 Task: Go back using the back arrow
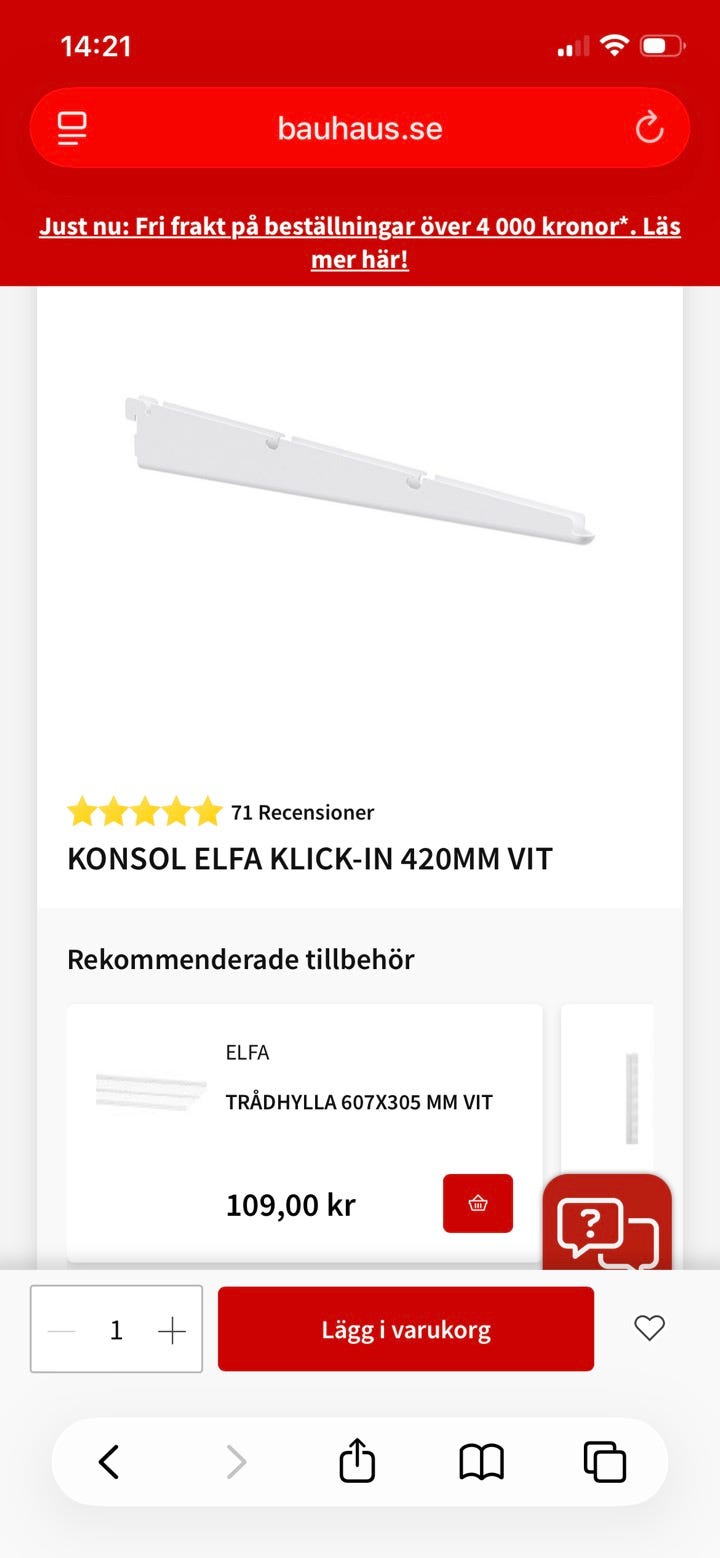point(110,1461)
